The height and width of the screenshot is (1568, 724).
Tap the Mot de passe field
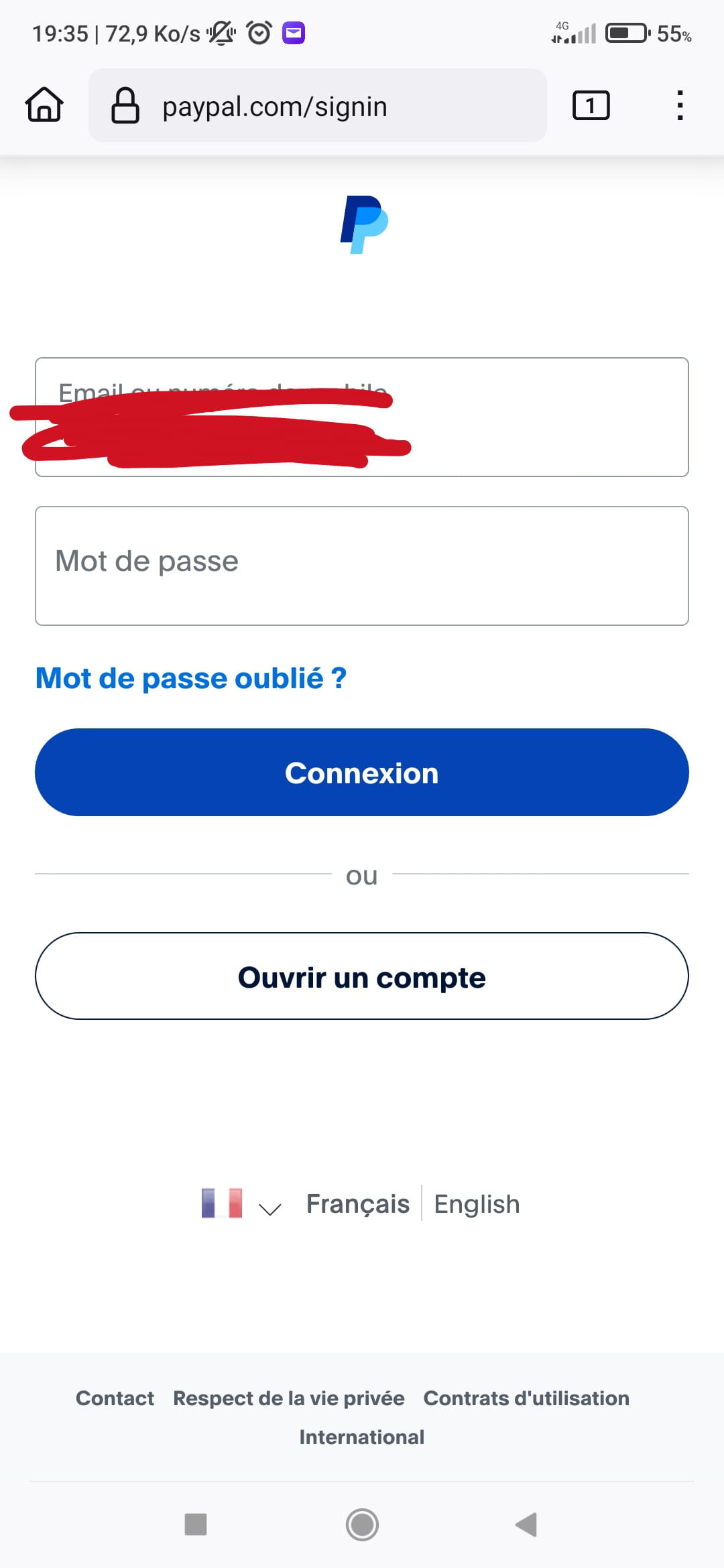(362, 566)
